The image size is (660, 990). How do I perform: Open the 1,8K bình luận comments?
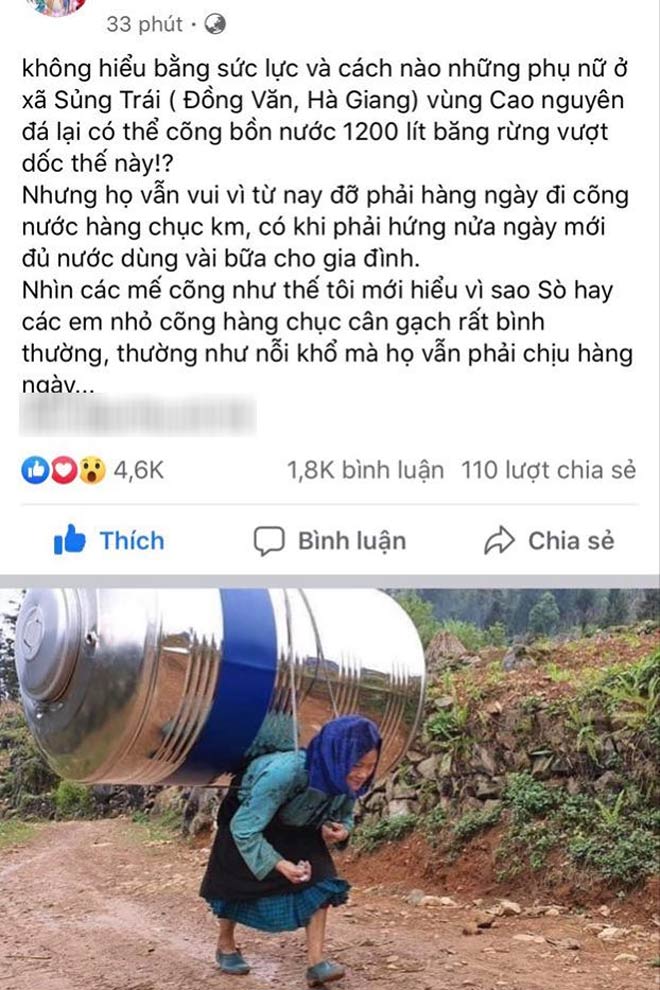(x=364, y=469)
